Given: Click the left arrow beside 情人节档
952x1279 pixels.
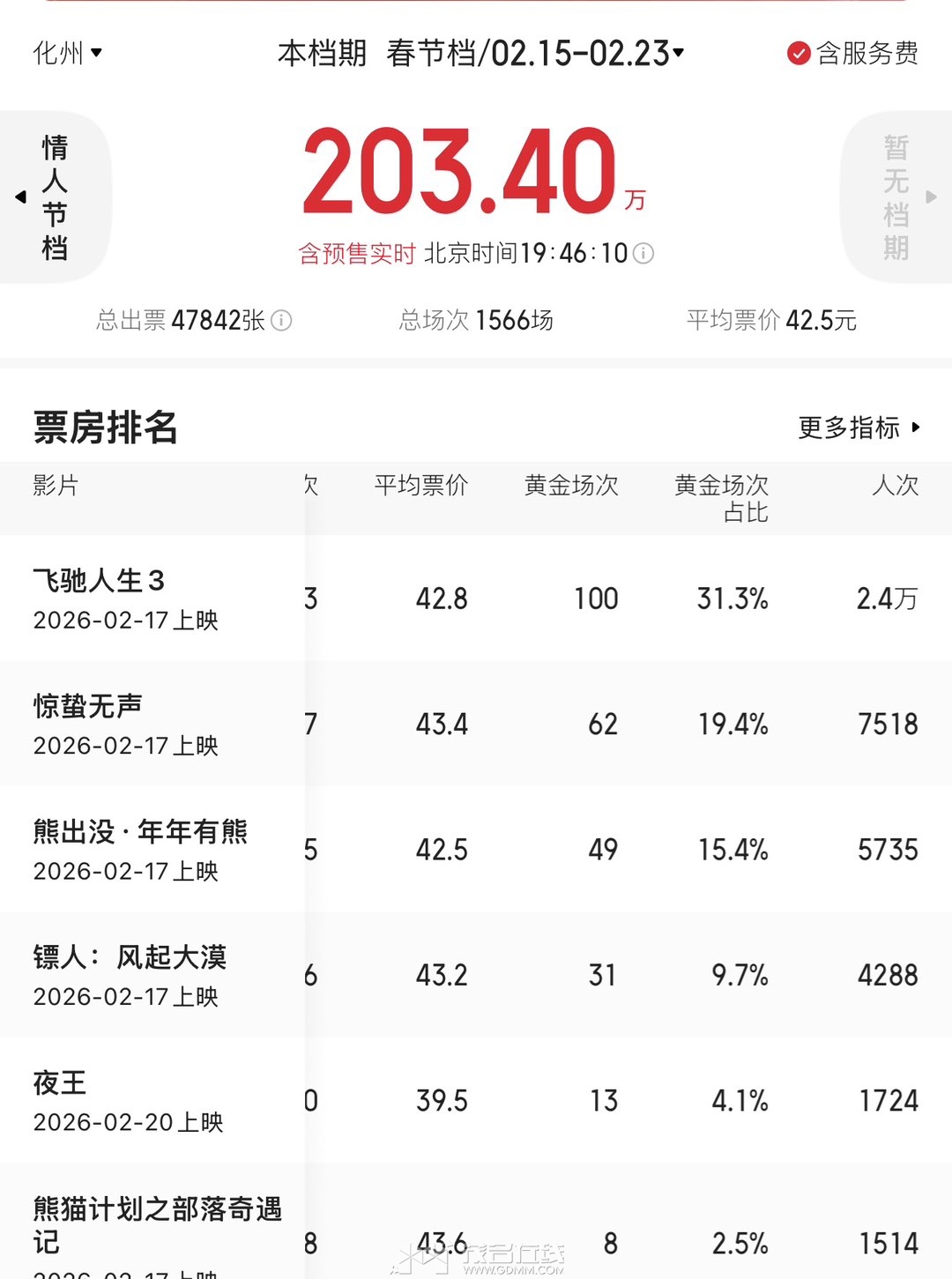Looking at the screenshot, I should (x=19, y=197).
